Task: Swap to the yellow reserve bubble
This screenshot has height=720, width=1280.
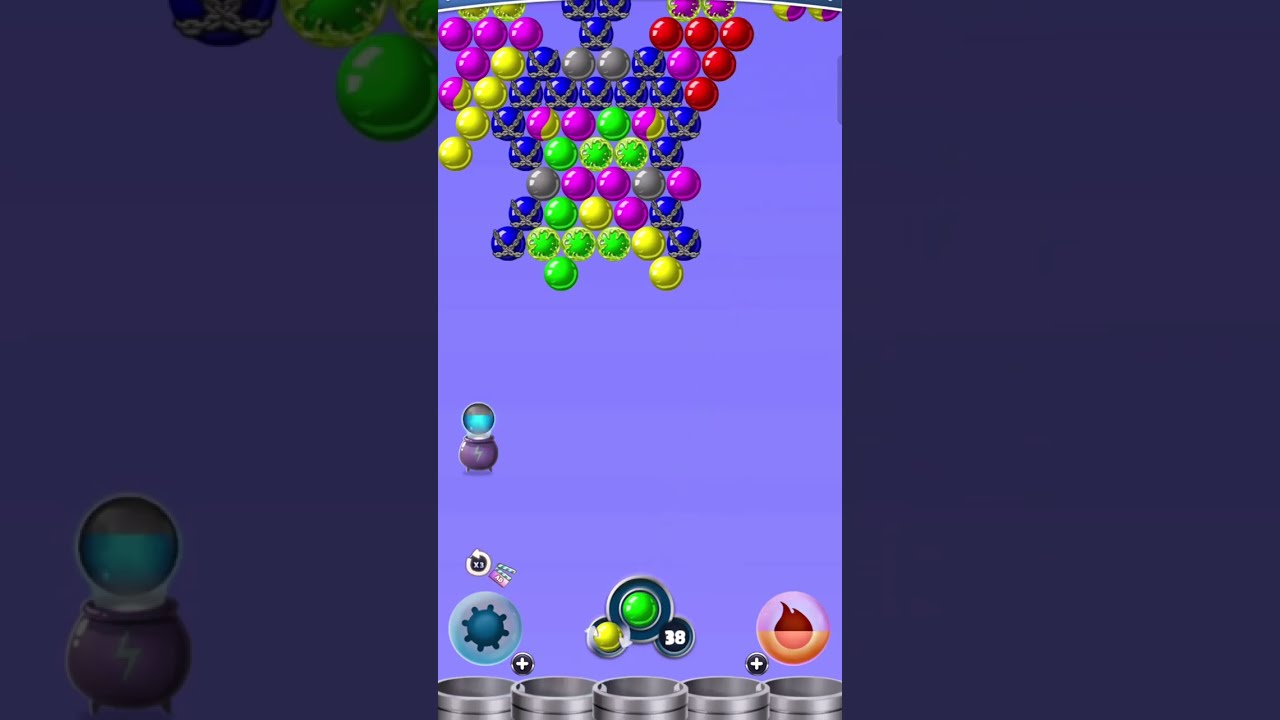Action: pos(607,636)
